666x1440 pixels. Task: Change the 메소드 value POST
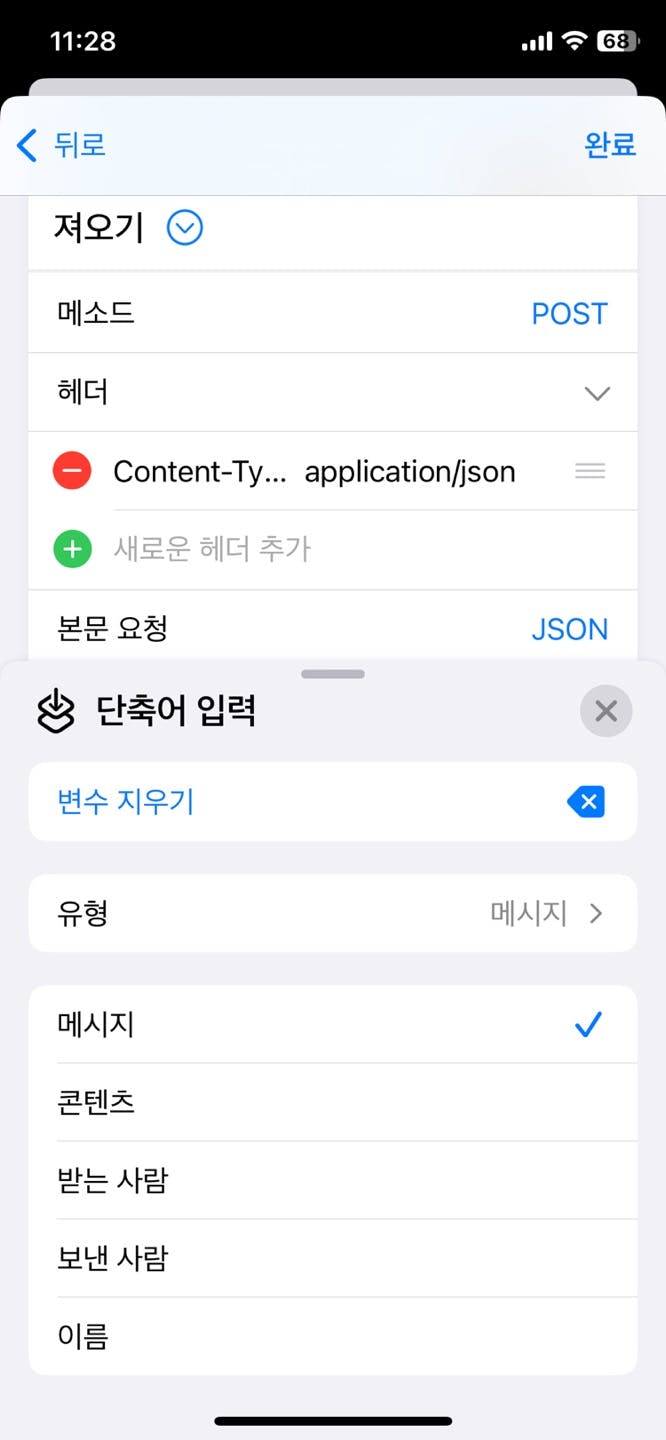pyautogui.click(x=569, y=314)
